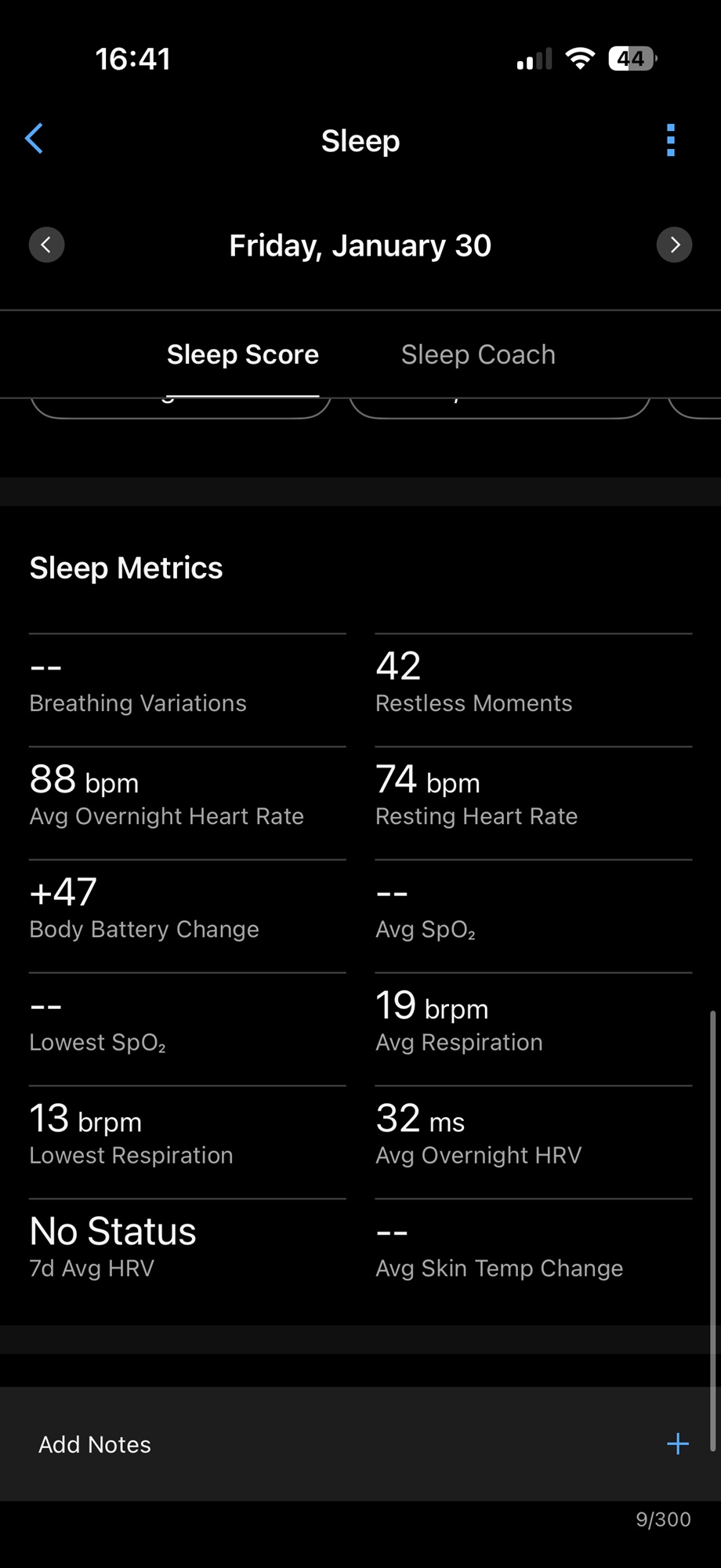The height and width of the screenshot is (1568, 721).
Task: Open the three-dot overflow menu
Action: tap(670, 140)
